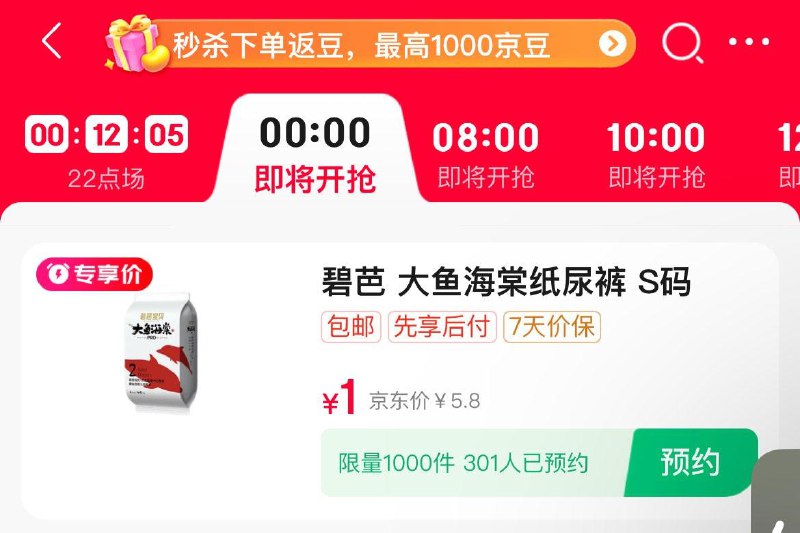800x533 pixels.
Task: Tap the green 预约 reserve button
Action: [x=691, y=462]
